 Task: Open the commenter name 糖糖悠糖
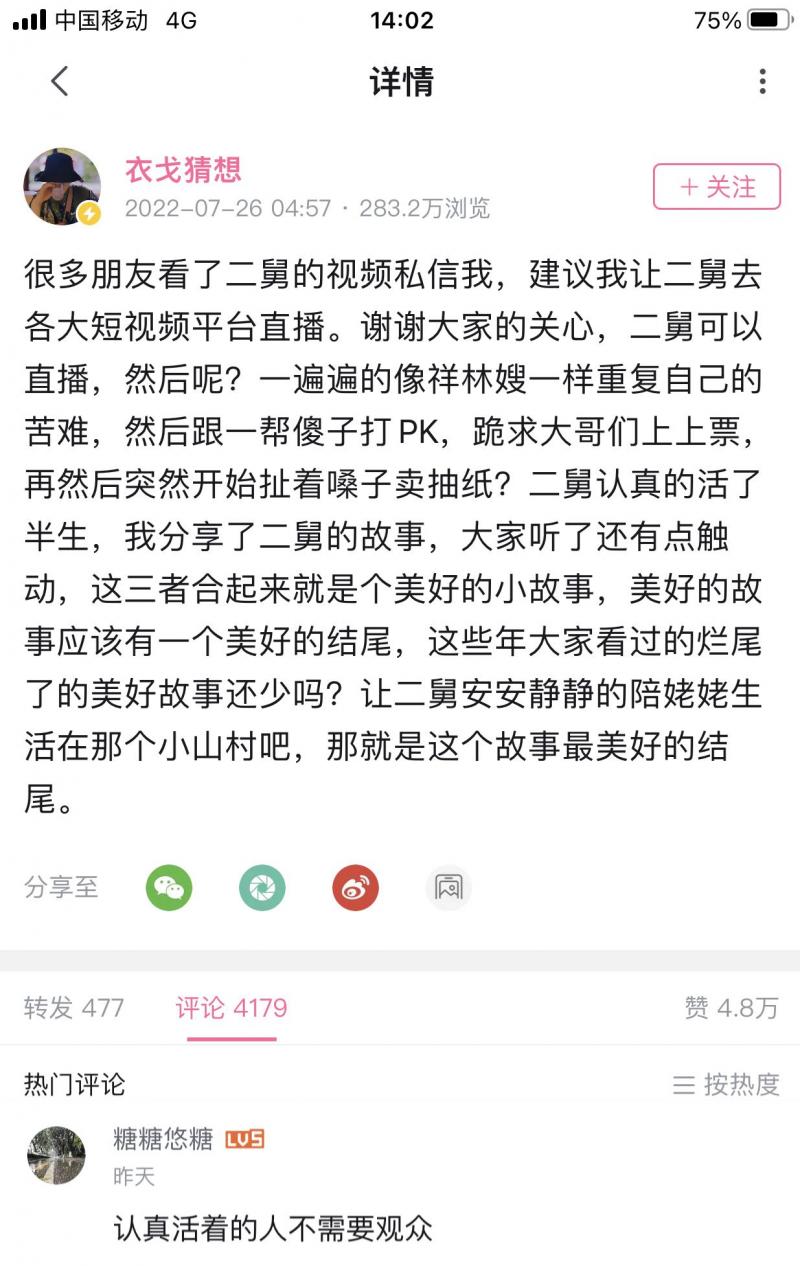click(163, 1138)
